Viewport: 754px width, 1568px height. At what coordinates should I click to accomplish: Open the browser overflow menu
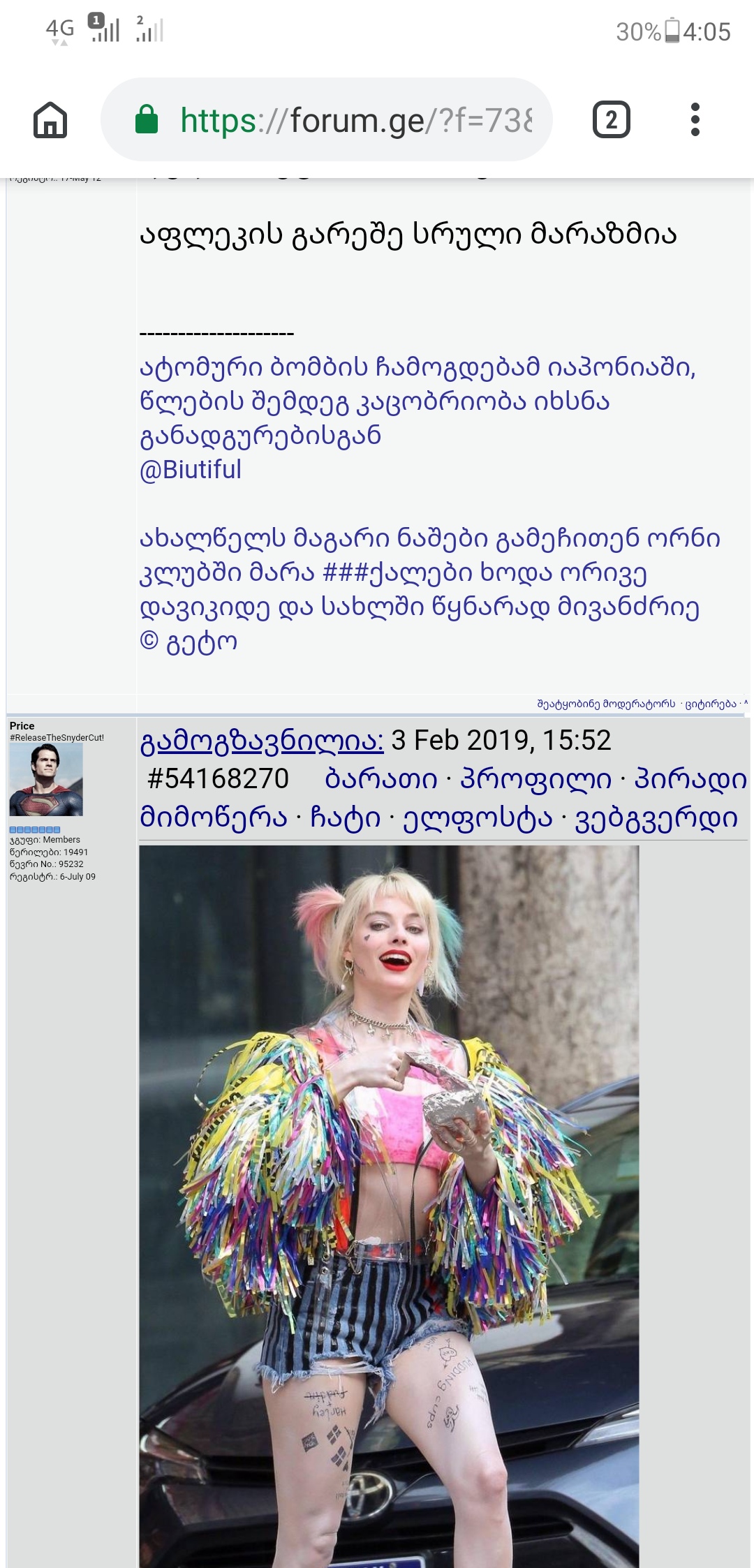(695, 120)
